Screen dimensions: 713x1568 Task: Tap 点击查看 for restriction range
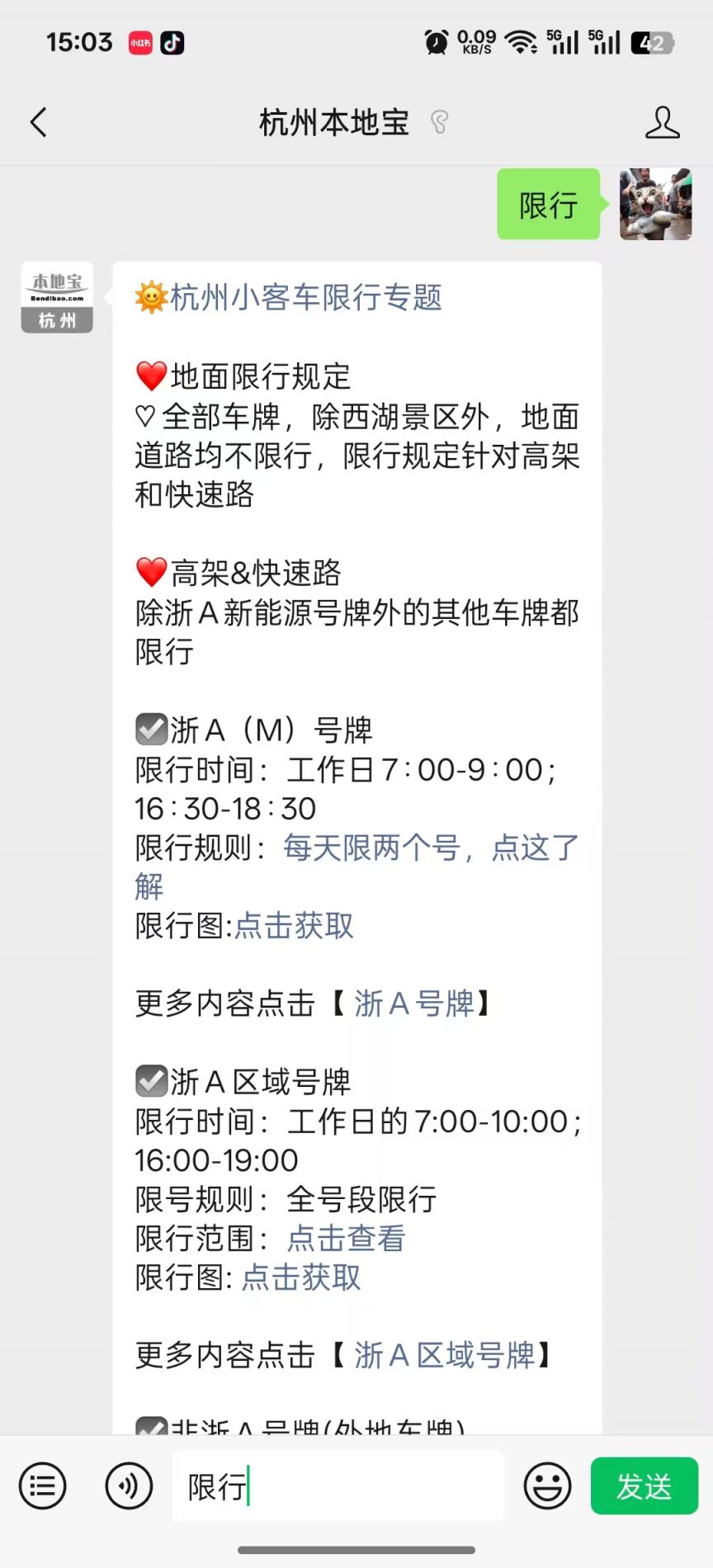(346, 1238)
